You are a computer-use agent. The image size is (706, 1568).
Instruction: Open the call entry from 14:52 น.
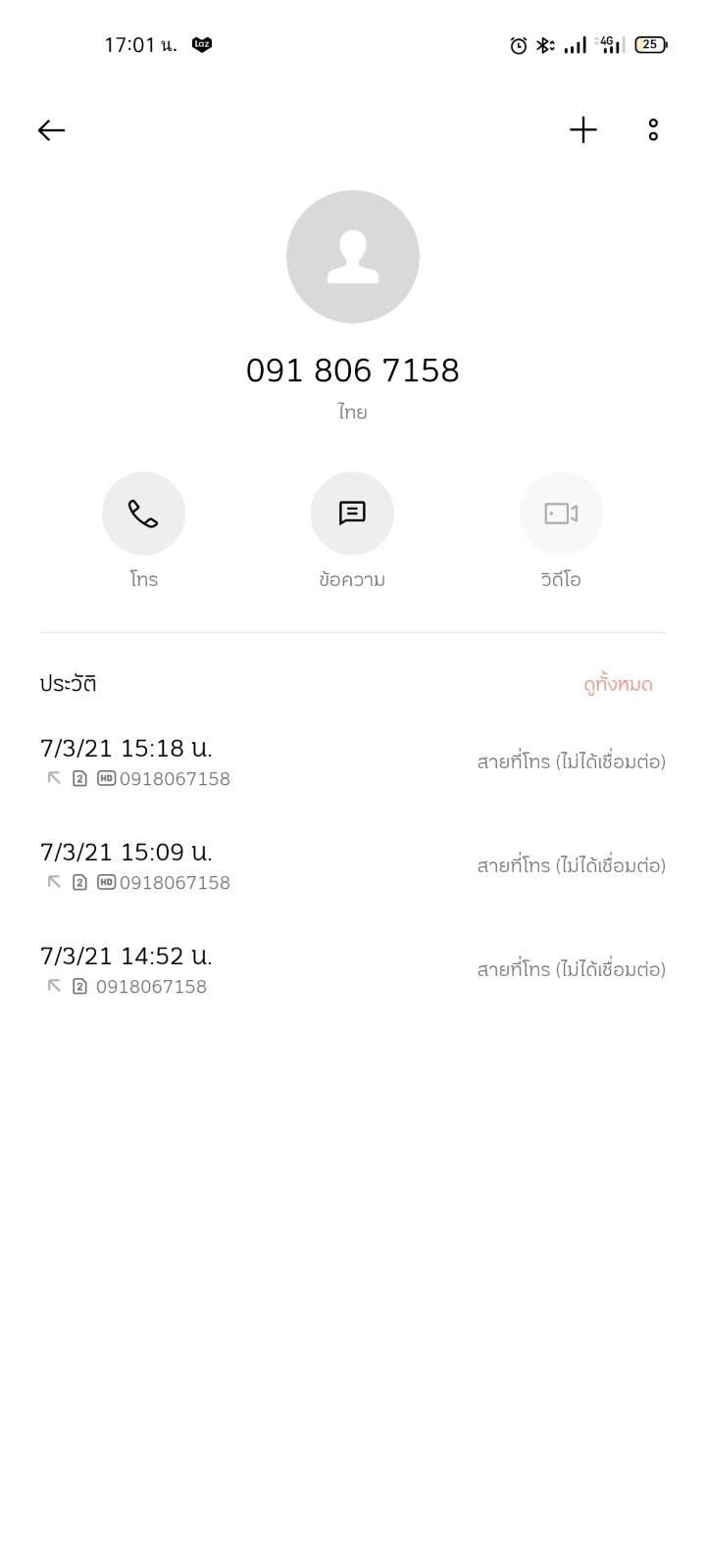point(353,970)
